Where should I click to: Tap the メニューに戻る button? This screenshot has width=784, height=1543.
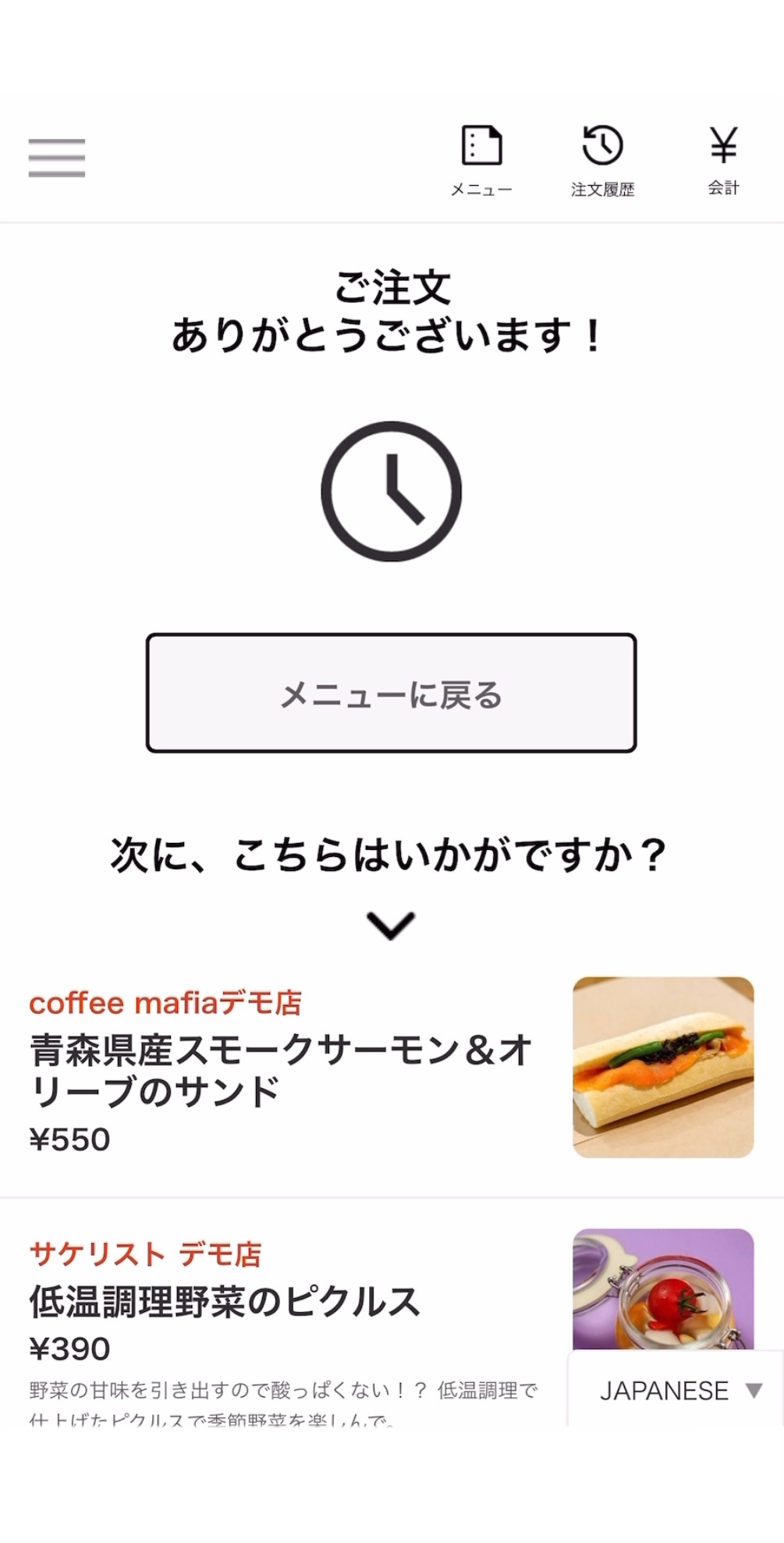click(x=391, y=693)
